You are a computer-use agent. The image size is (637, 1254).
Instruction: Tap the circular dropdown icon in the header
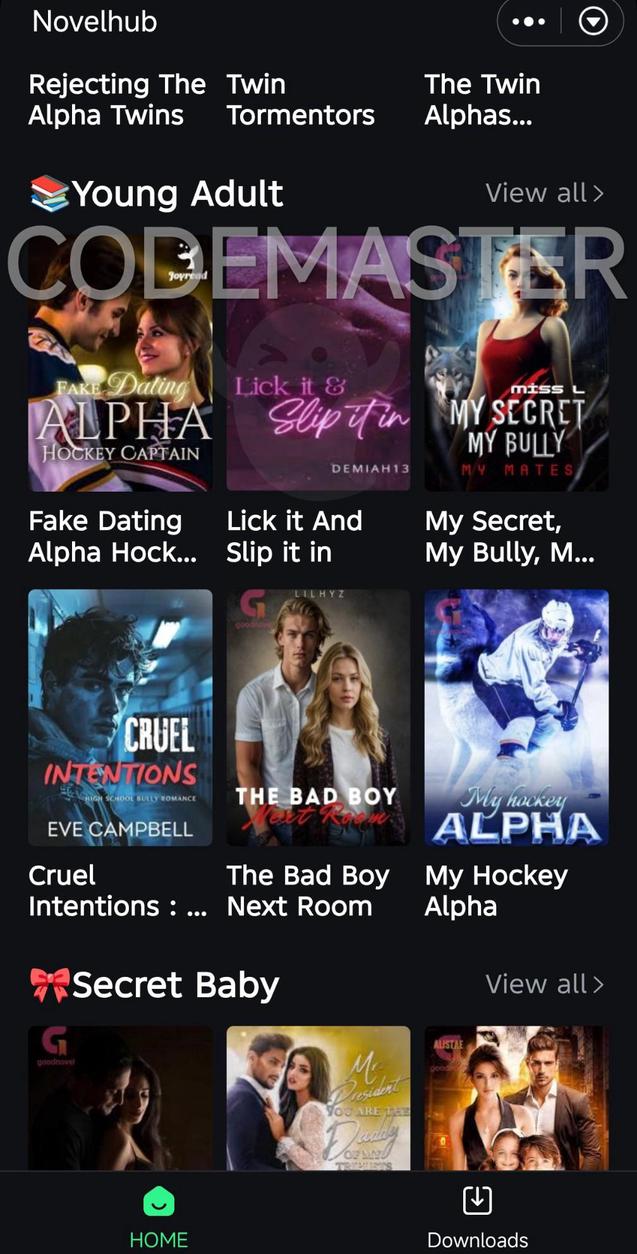pos(593,21)
